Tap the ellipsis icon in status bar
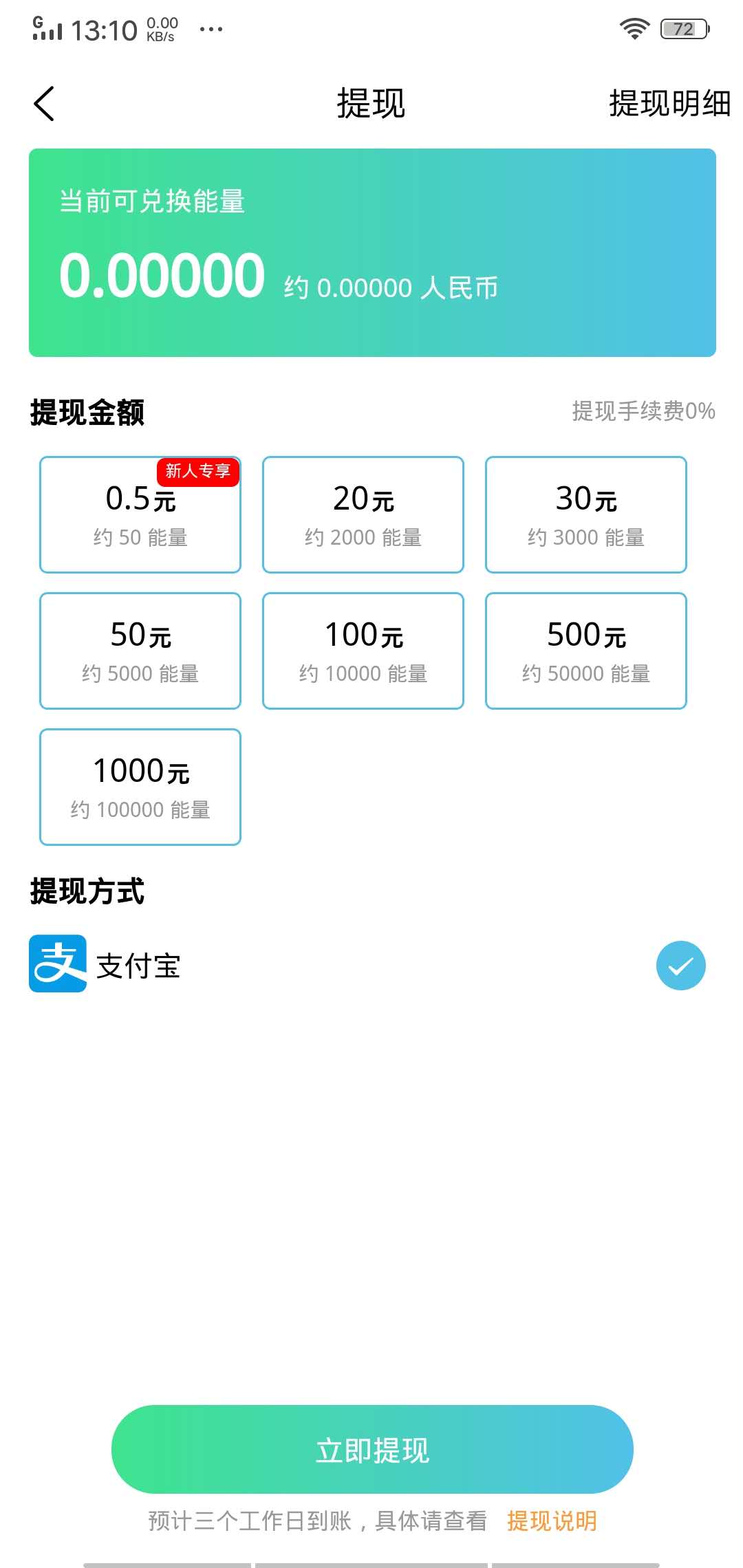 (x=211, y=29)
